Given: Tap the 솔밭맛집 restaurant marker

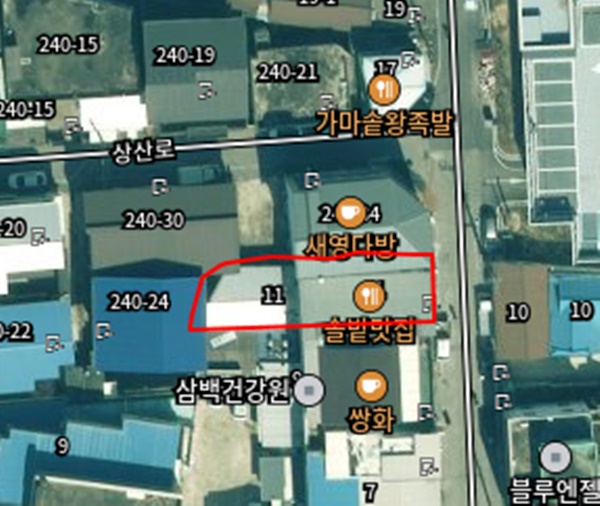Looking at the screenshot, I should coord(369,296).
